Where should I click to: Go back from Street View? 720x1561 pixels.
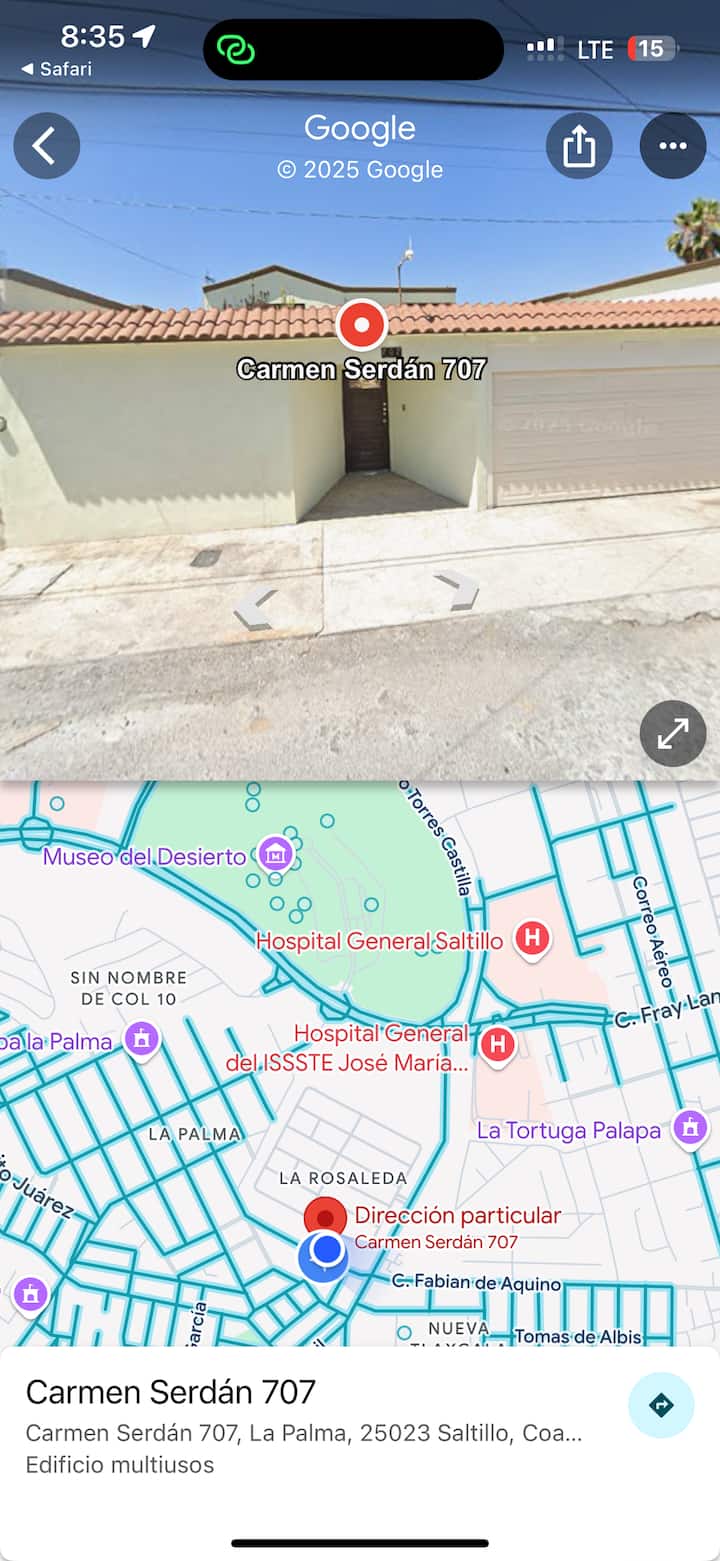[46, 146]
